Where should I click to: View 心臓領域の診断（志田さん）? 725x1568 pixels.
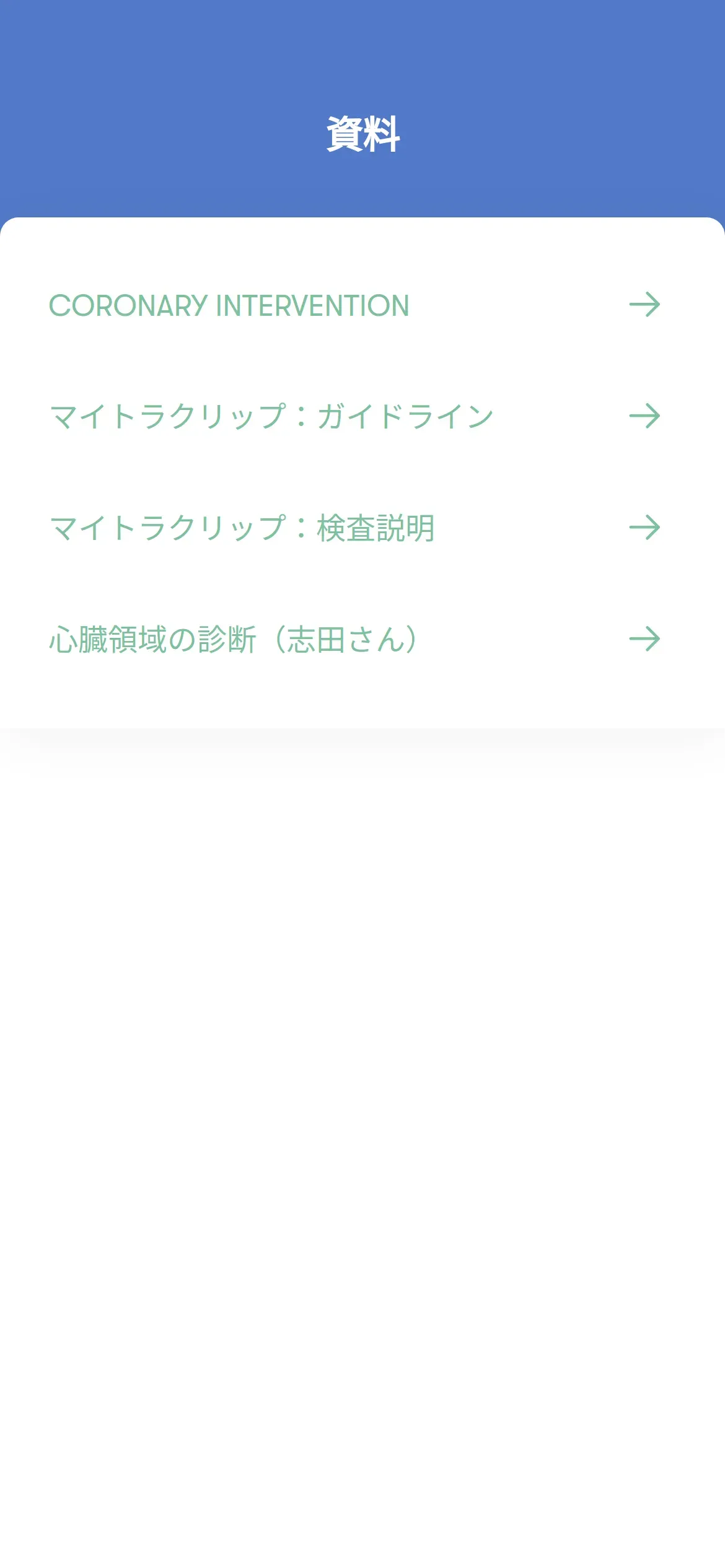point(233,639)
